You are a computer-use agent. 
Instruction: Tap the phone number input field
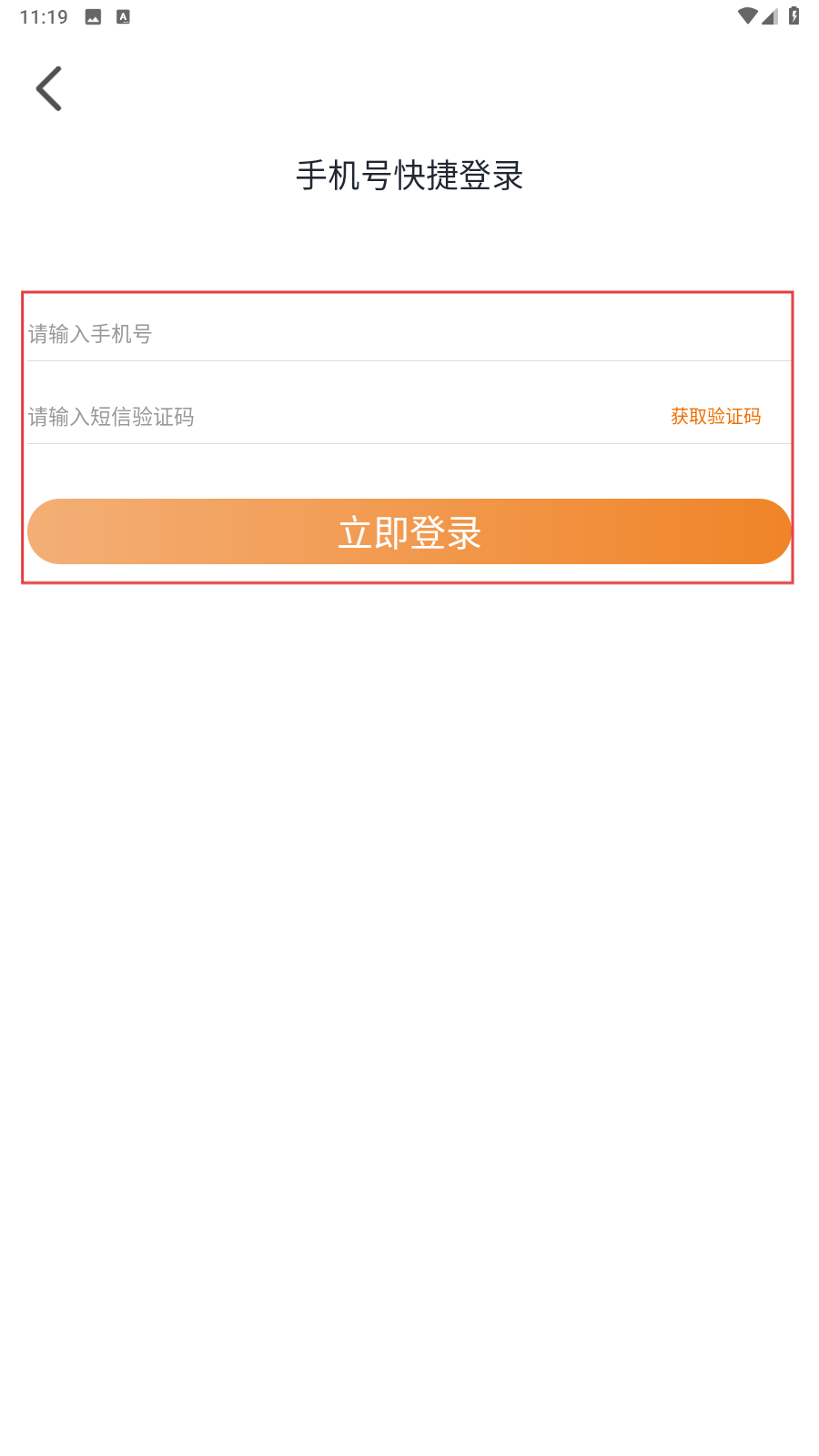[409, 334]
